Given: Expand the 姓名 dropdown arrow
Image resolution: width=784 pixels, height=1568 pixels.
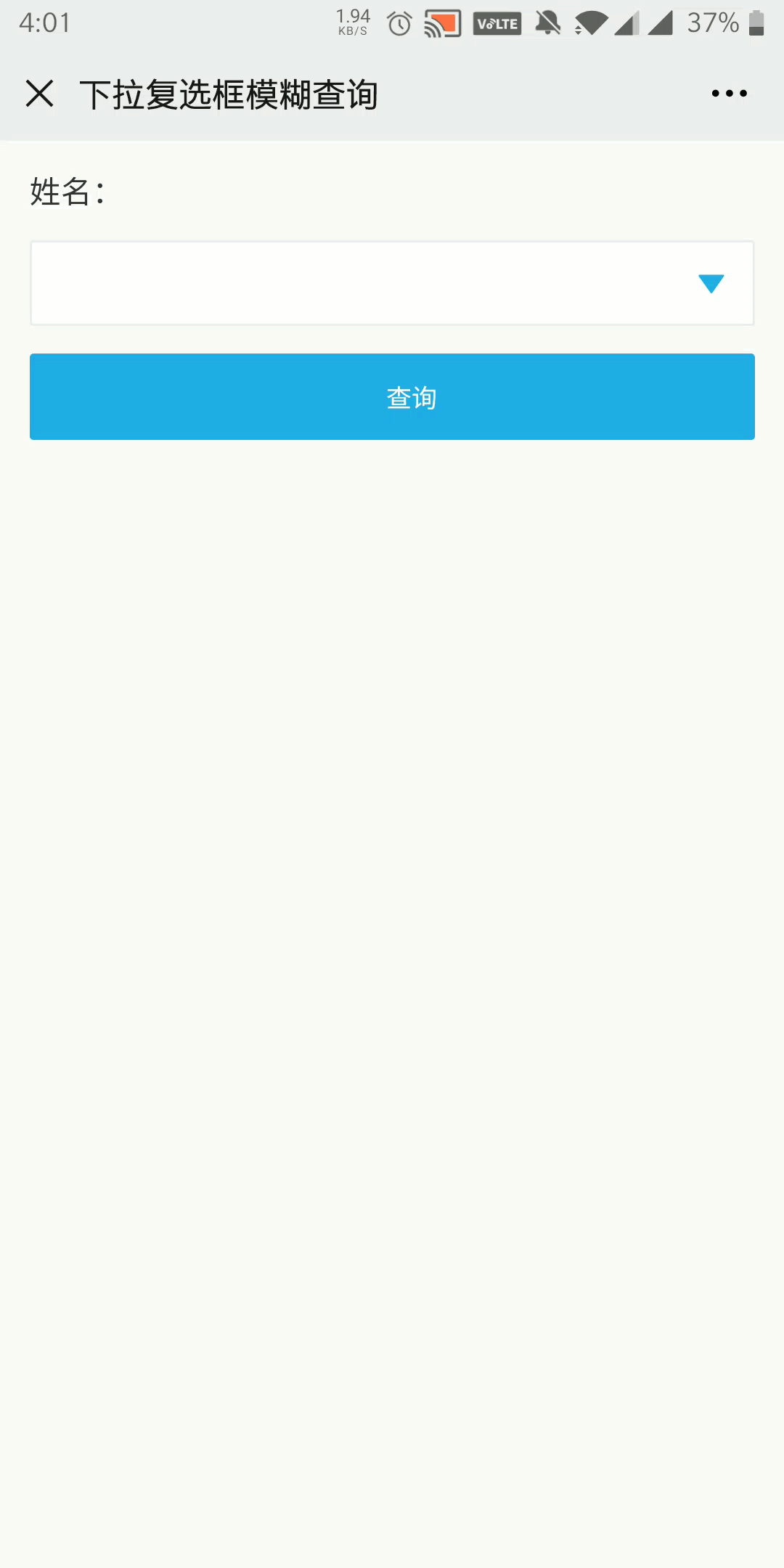Looking at the screenshot, I should 711,283.
